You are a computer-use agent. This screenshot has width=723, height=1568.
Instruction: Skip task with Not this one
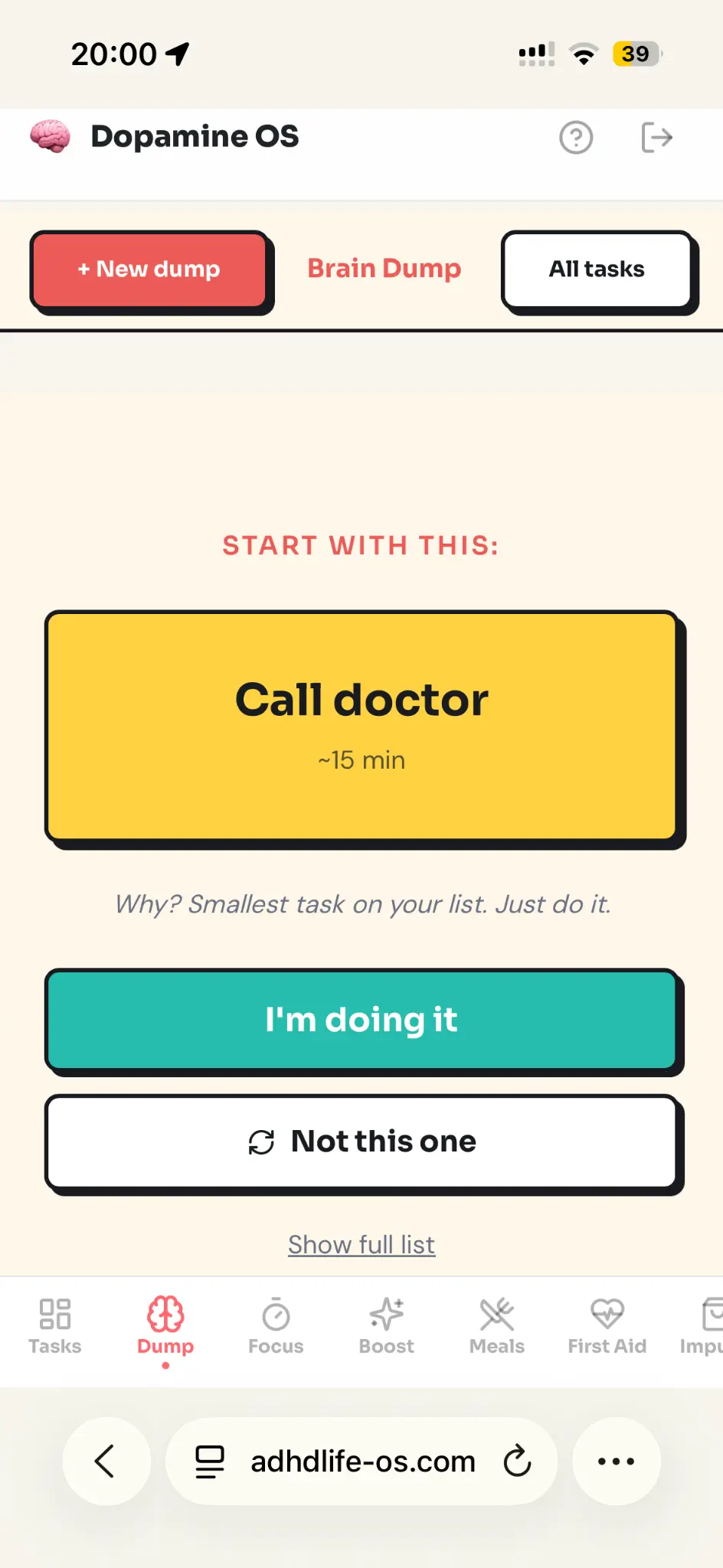[x=361, y=1142]
